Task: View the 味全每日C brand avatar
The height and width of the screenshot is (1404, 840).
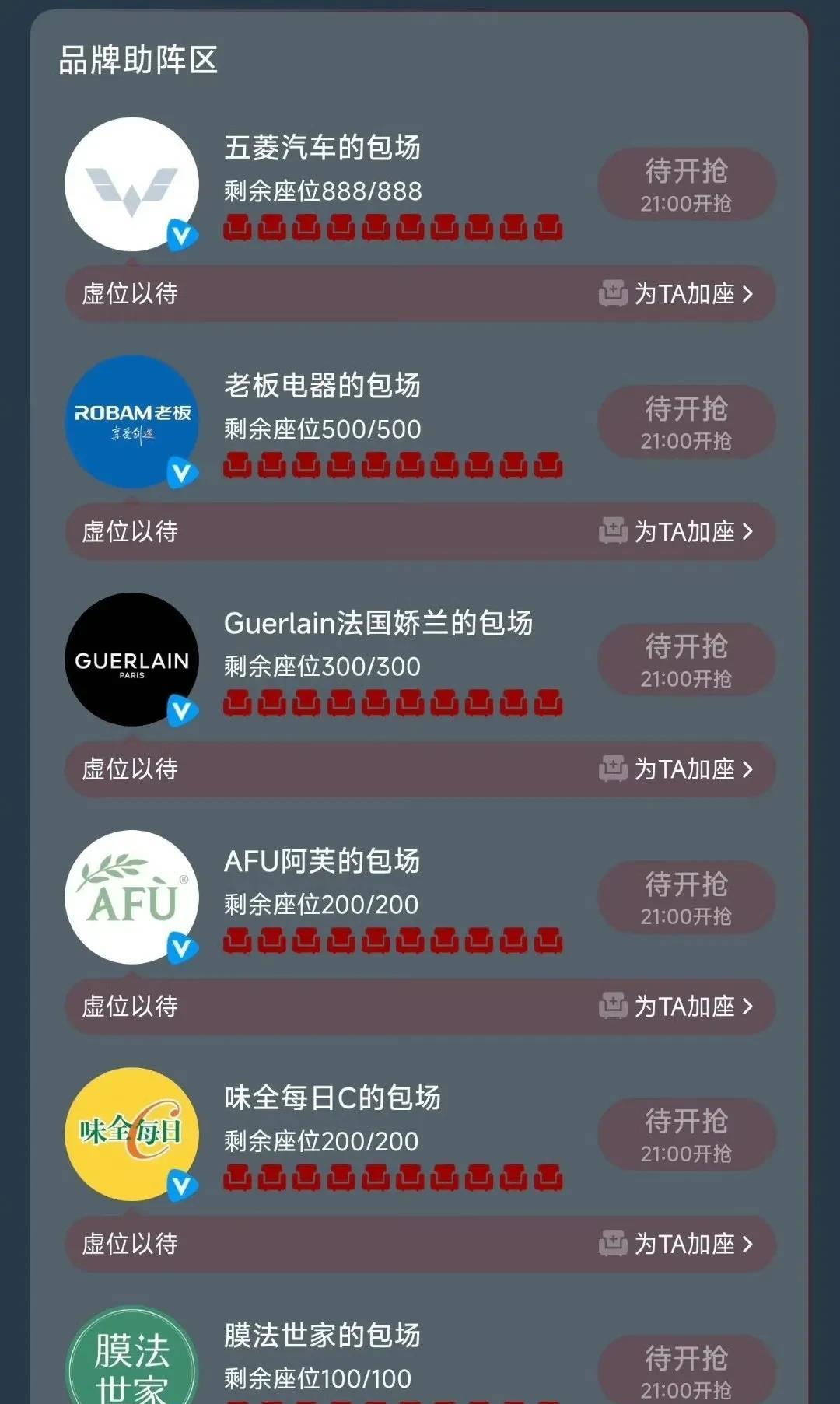Action: pos(132,1135)
